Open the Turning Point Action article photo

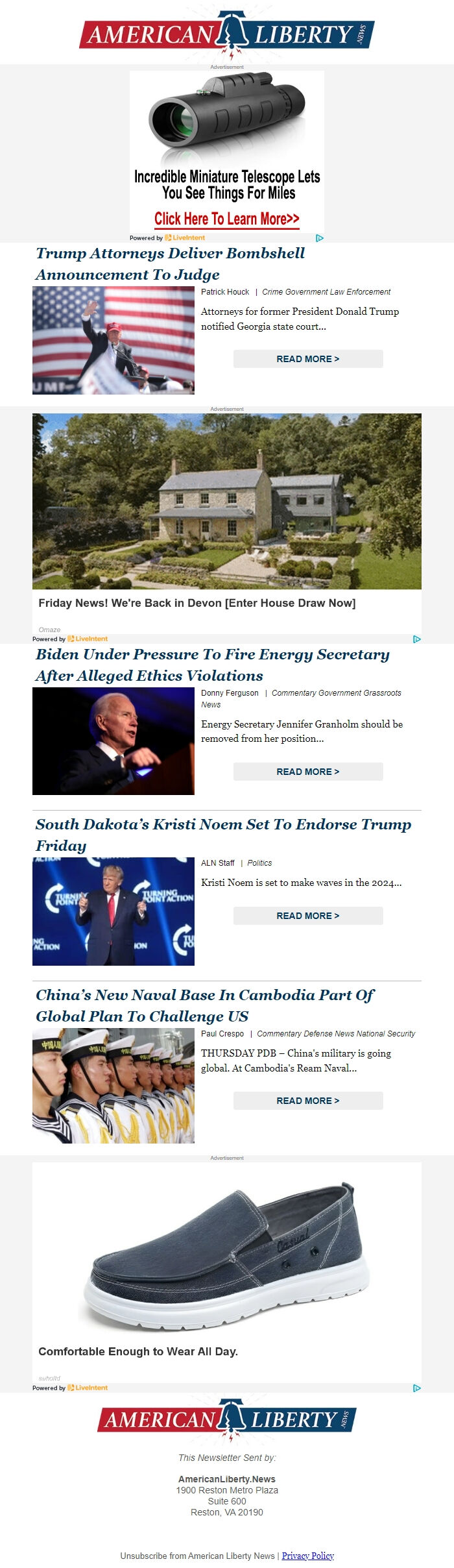click(x=113, y=911)
